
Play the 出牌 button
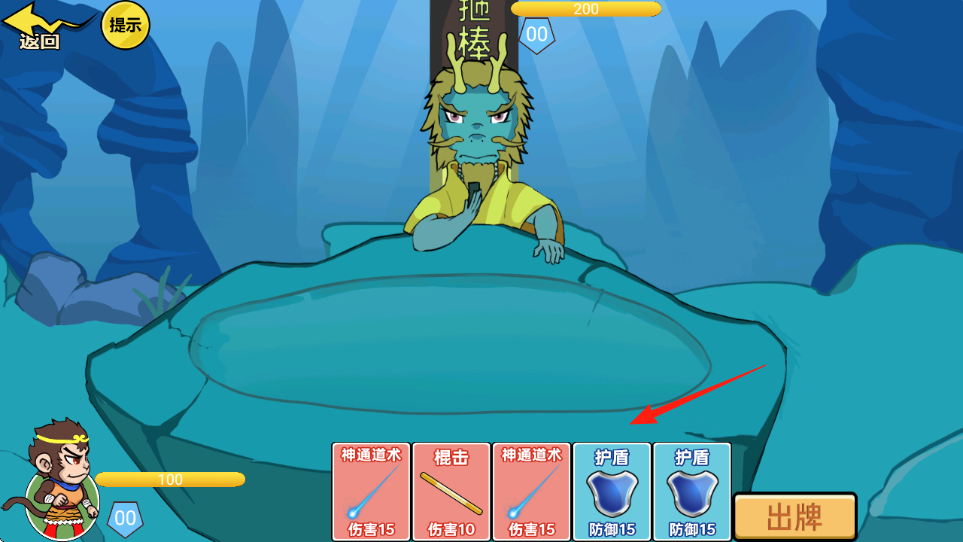(795, 517)
